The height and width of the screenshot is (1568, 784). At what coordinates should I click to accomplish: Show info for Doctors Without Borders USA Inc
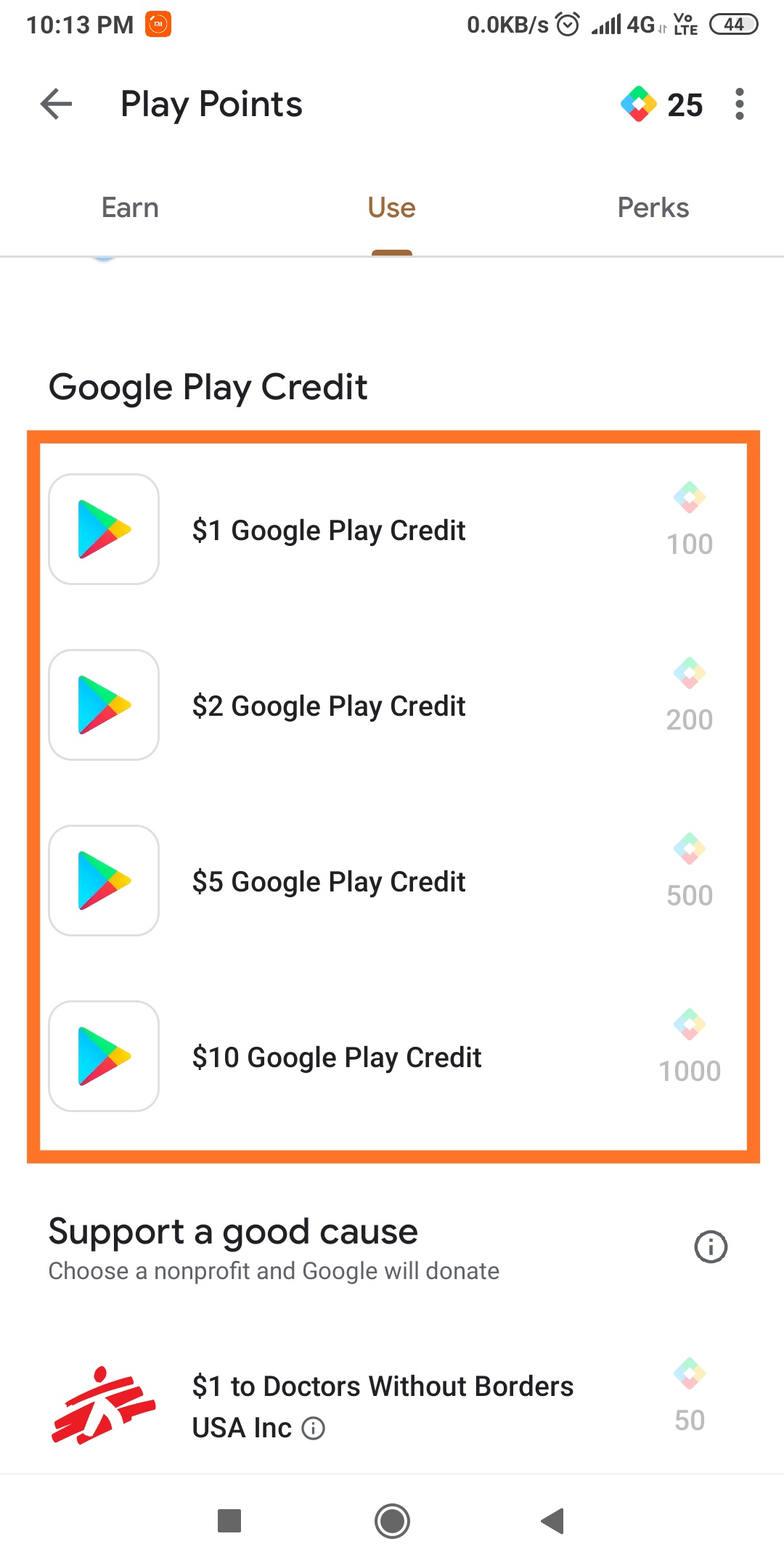click(314, 1429)
